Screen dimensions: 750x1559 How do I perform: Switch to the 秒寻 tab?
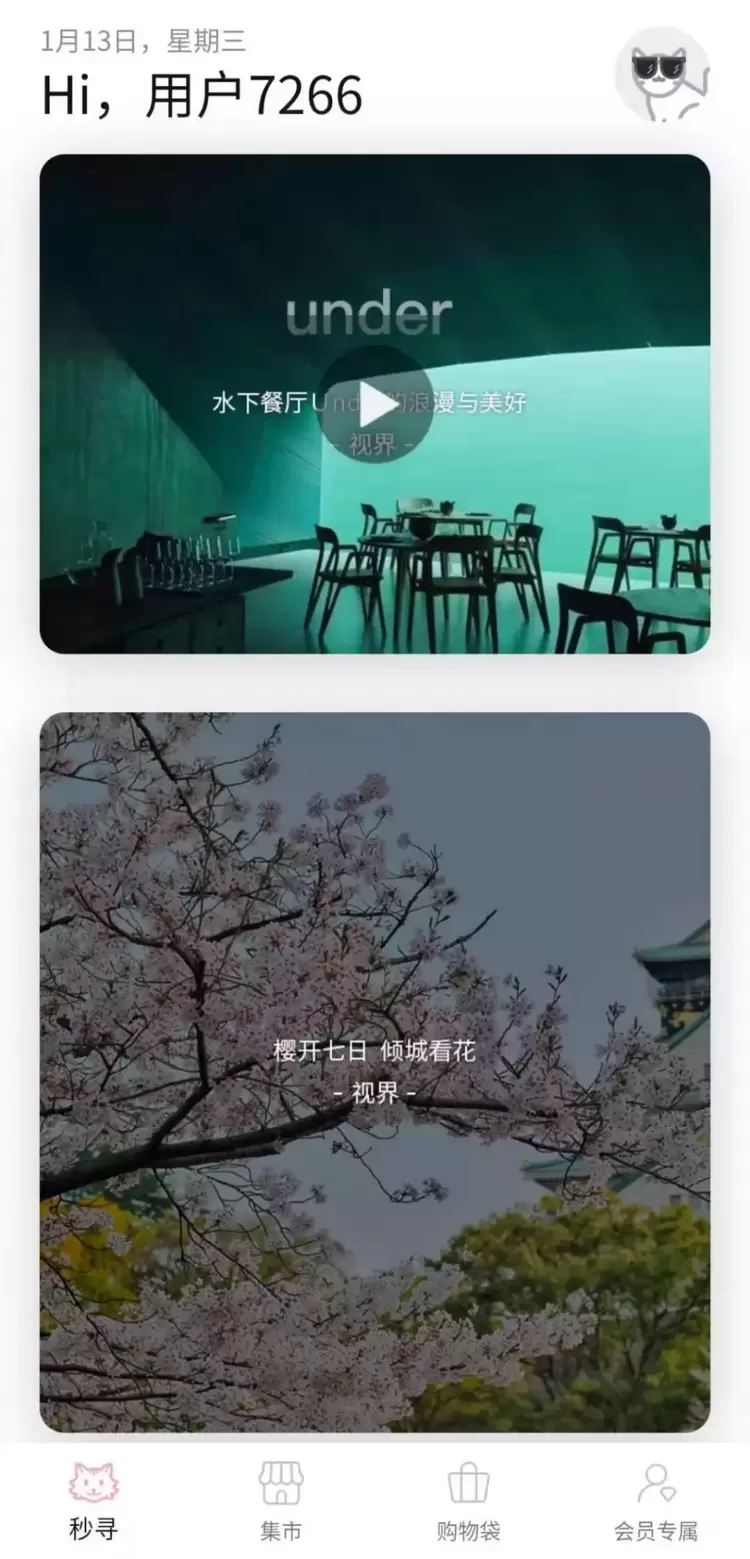click(x=93, y=1500)
